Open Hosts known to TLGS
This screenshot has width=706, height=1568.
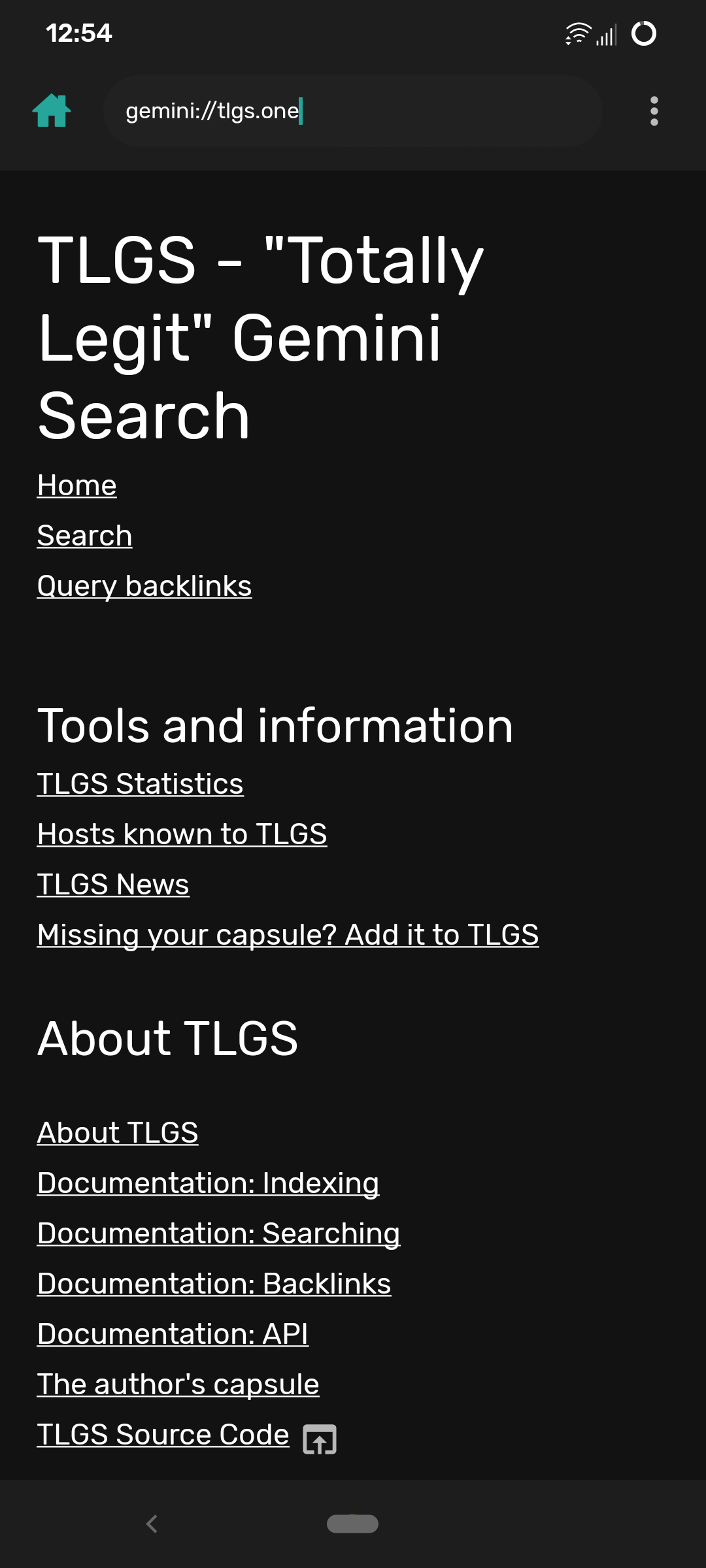[182, 834]
